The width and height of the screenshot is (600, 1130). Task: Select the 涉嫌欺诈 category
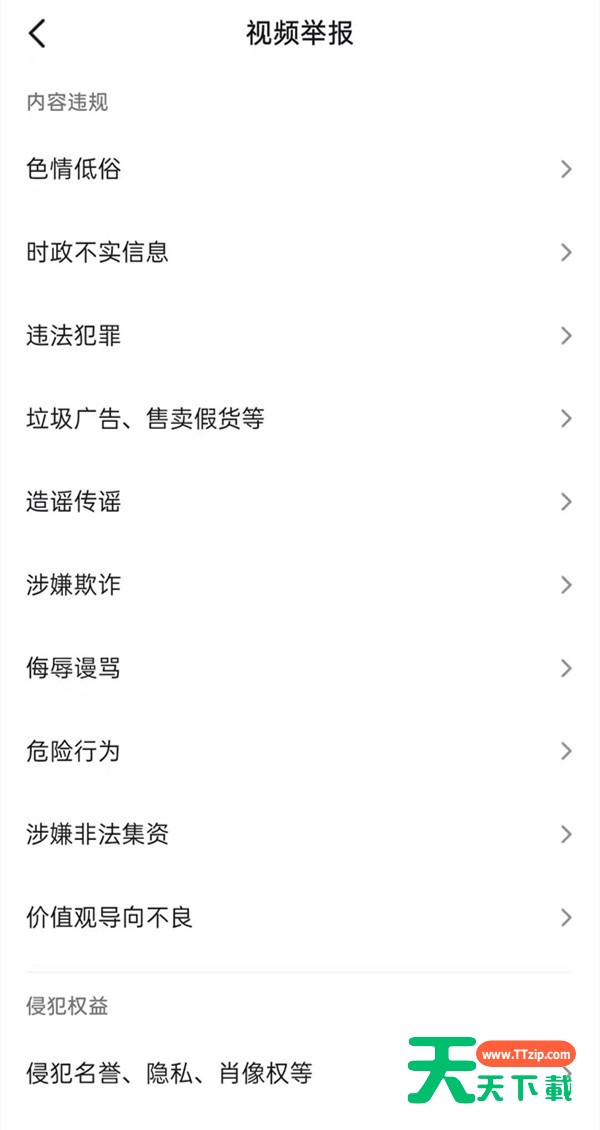tap(298, 584)
